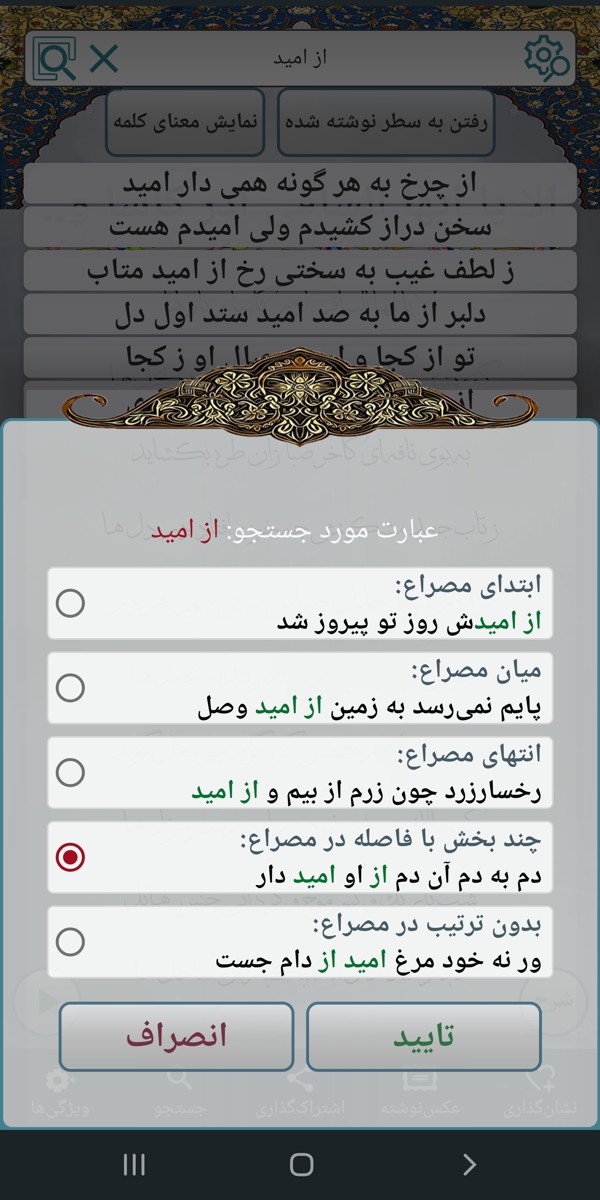Go back using system navigation arrow
600x1200 pixels.
[468, 1164]
